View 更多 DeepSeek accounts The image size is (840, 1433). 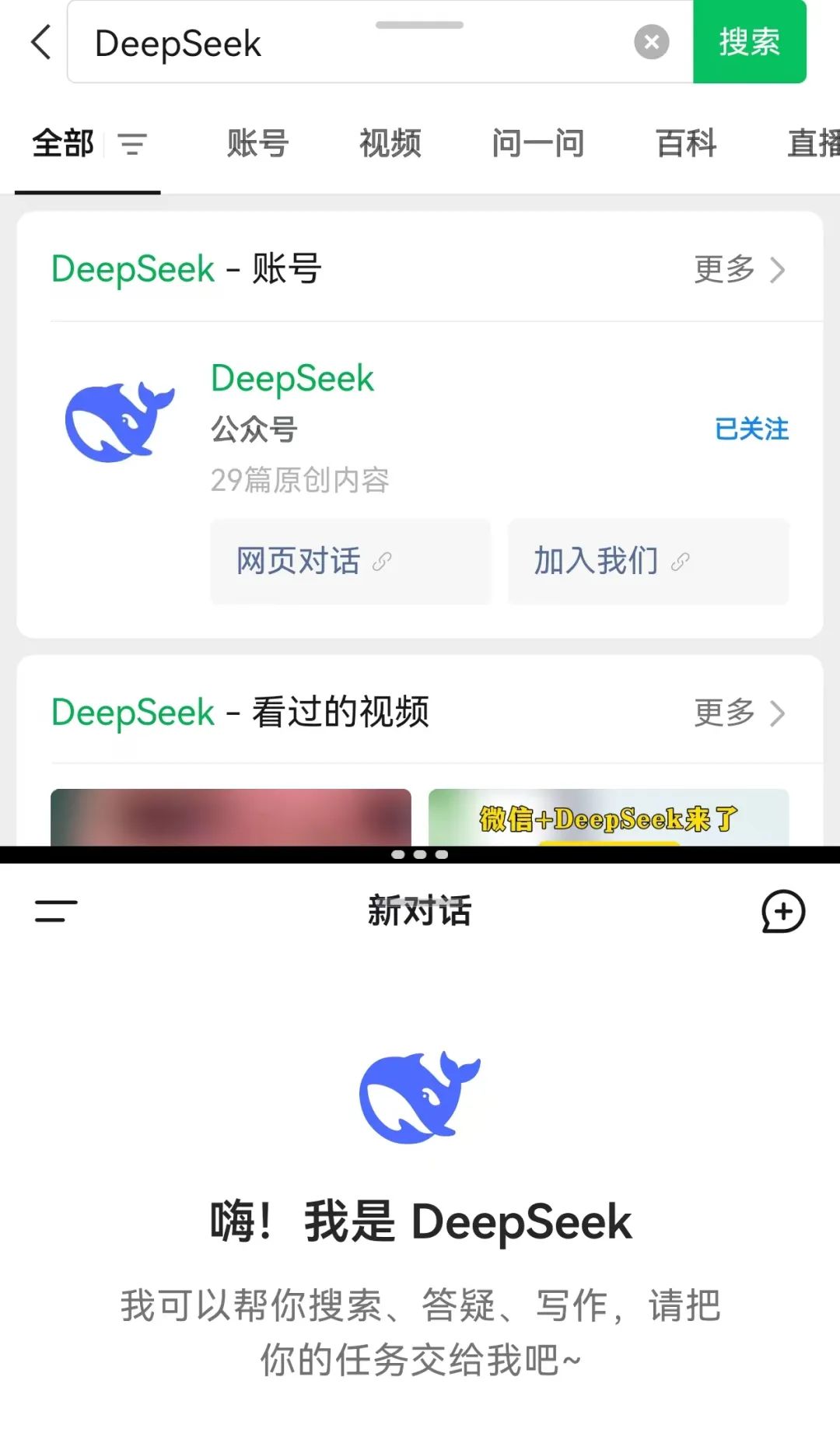click(739, 270)
